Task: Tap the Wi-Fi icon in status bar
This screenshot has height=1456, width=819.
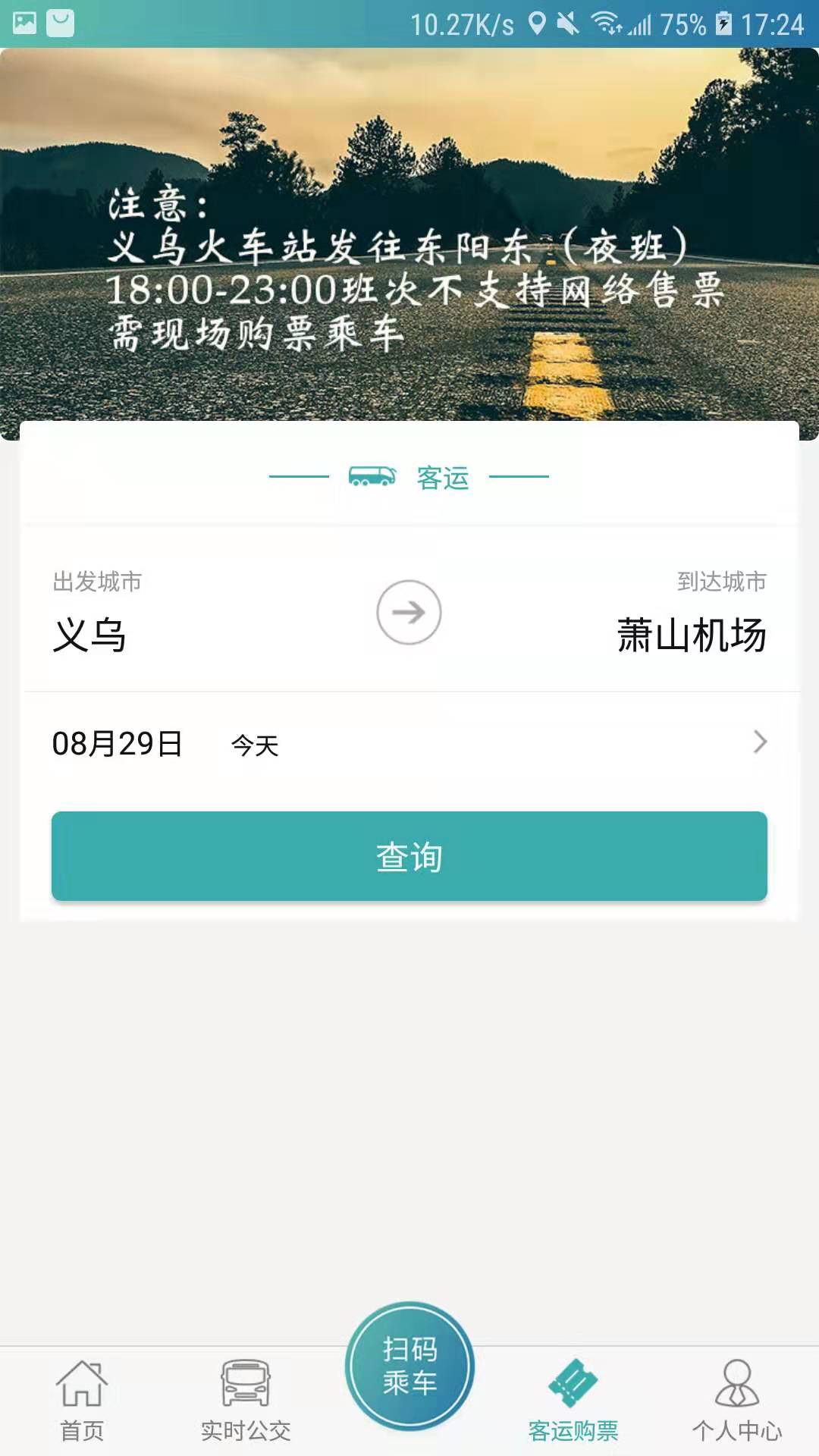Action: click(x=604, y=23)
